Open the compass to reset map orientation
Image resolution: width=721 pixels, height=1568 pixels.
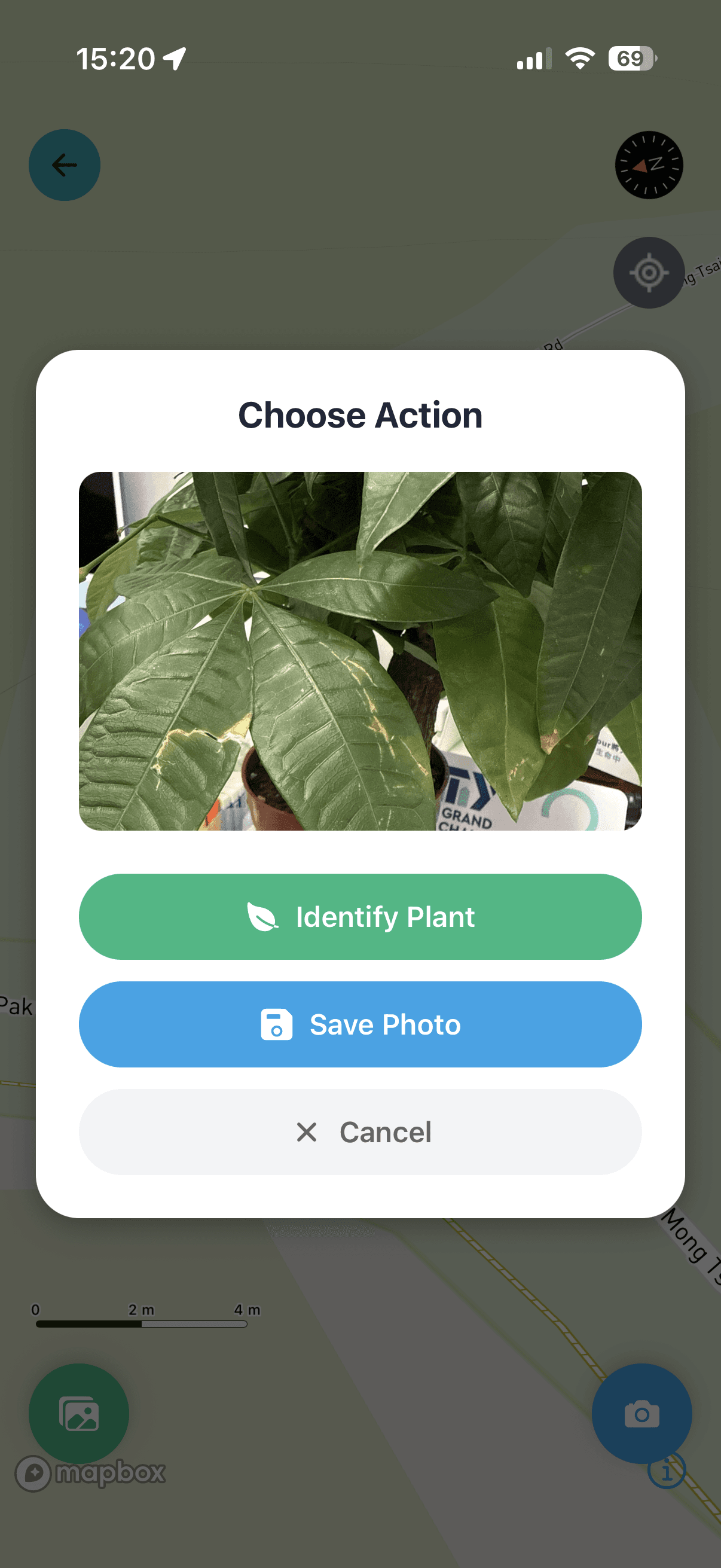tap(649, 165)
